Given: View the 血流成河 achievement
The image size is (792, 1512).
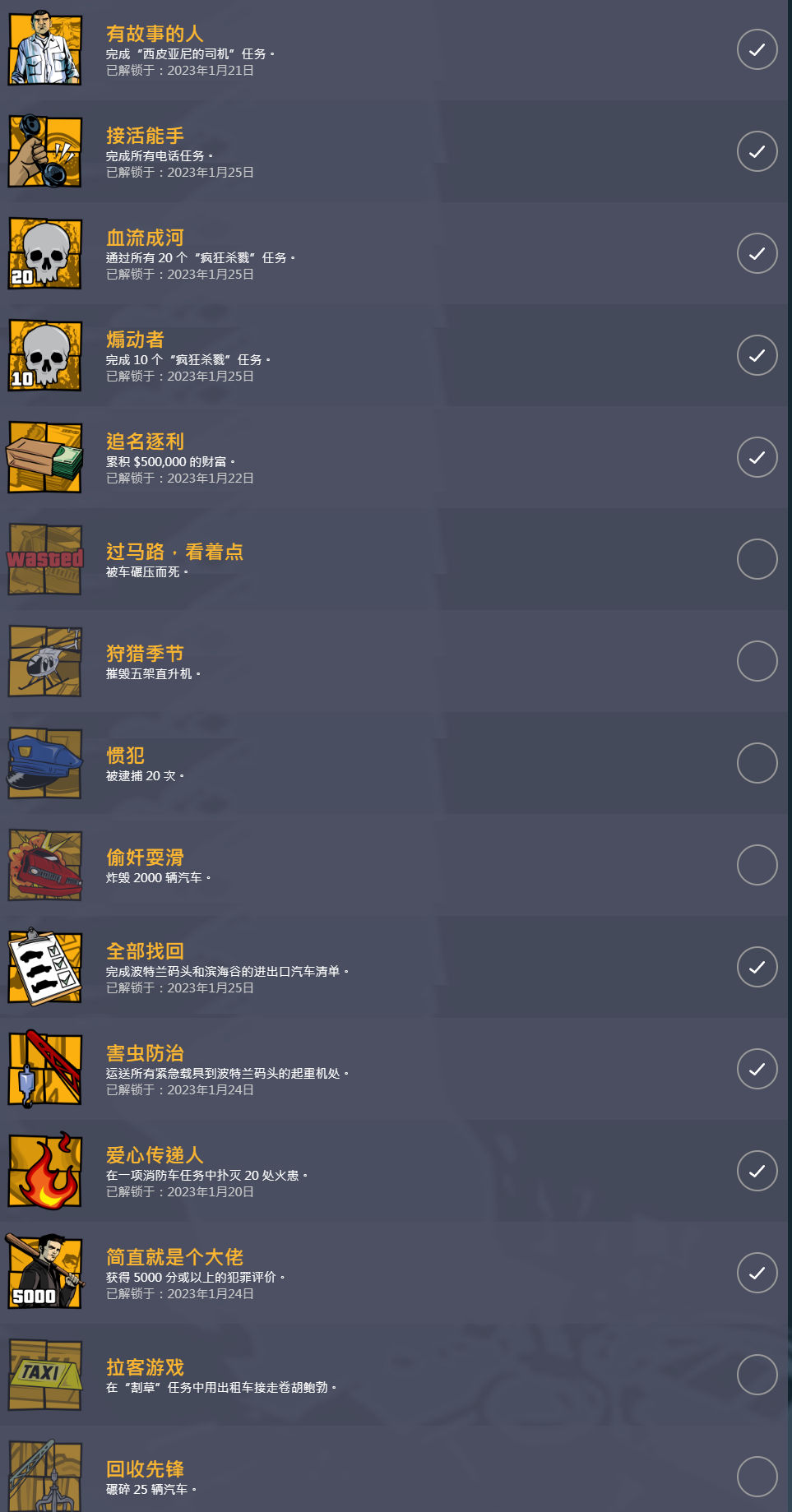Looking at the screenshot, I should coord(145,238).
